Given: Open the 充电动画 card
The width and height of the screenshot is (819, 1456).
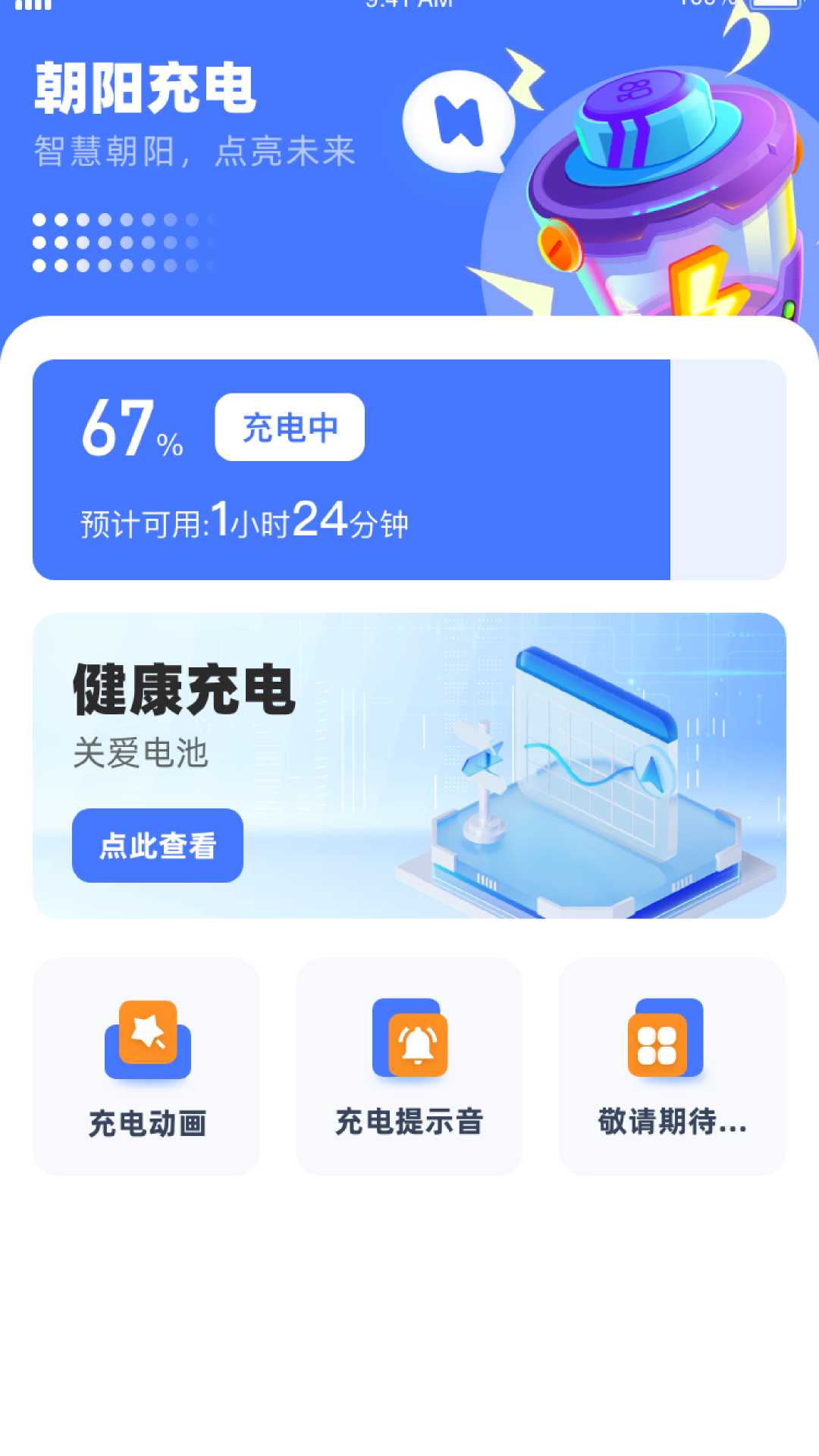Looking at the screenshot, I should tap(146, 1066).
